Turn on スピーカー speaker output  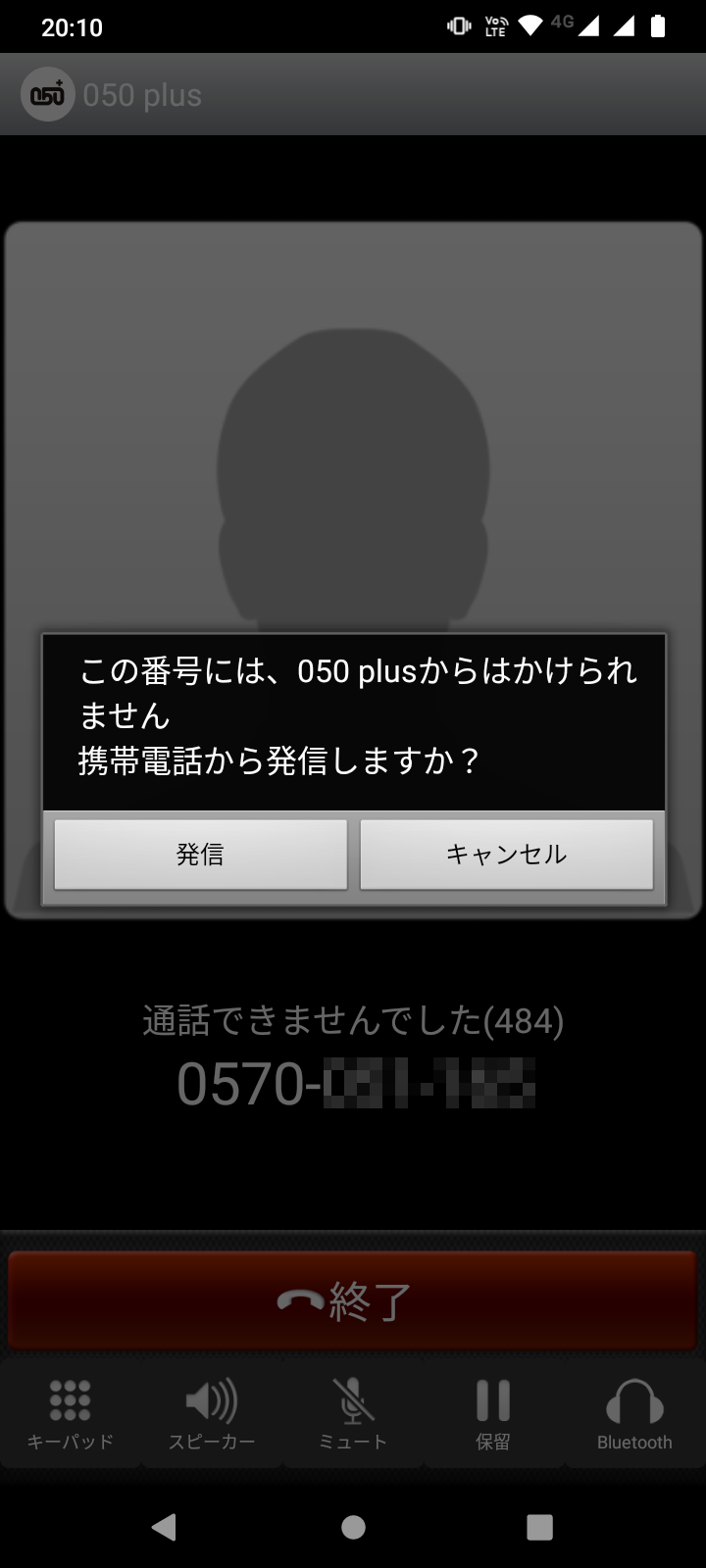coord(212,1413)
